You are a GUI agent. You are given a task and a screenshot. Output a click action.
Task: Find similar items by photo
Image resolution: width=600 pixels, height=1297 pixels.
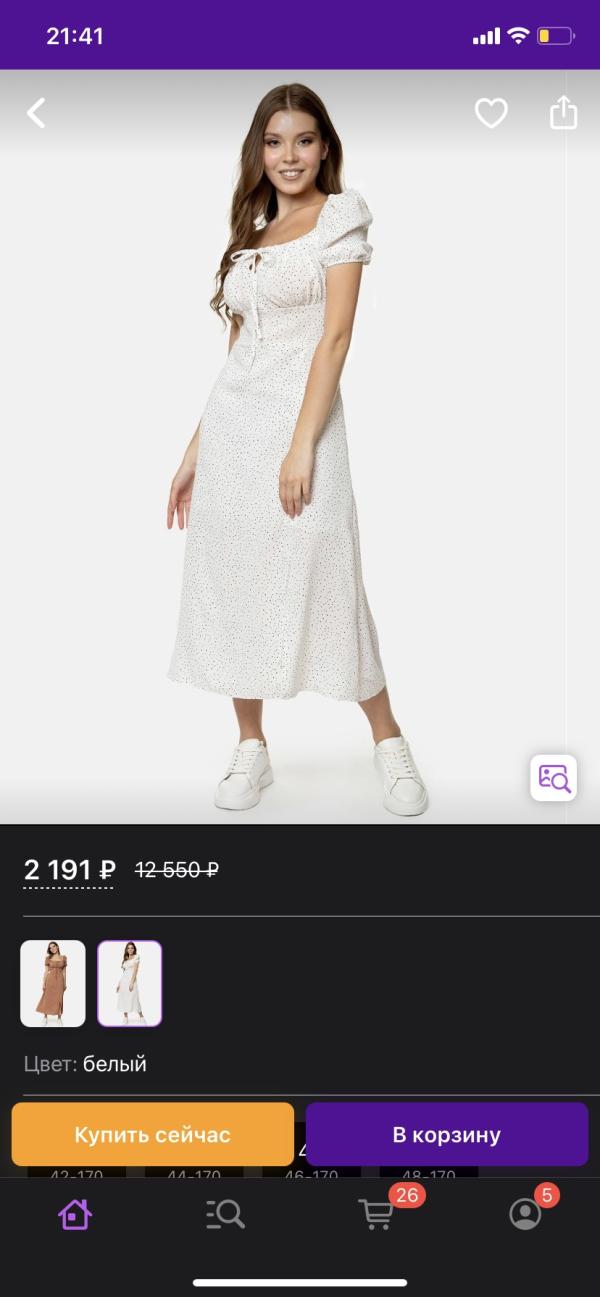tap(553, 778)
